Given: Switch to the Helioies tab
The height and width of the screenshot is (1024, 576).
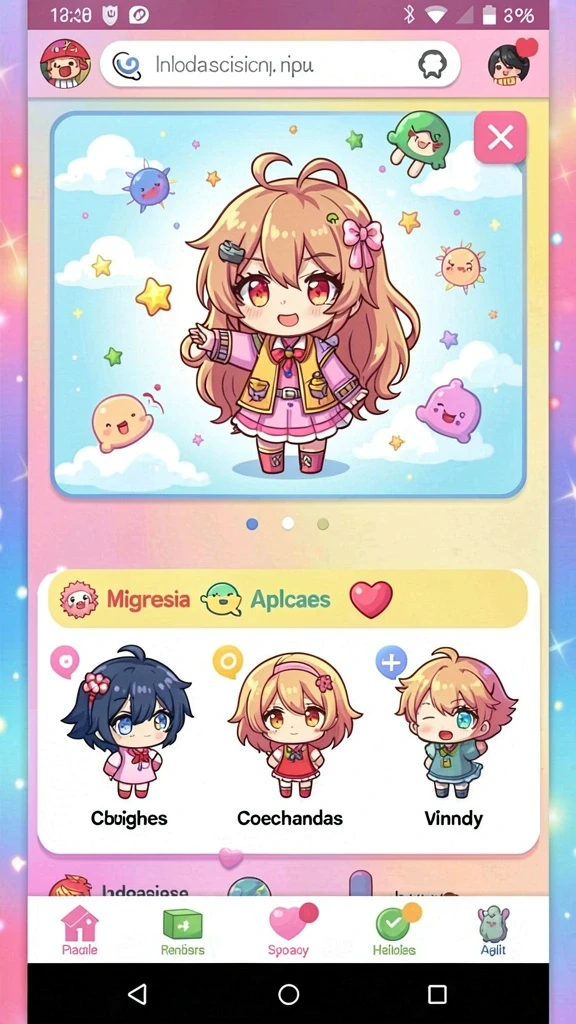Looking at the screenshot, I should coord(394,931).
